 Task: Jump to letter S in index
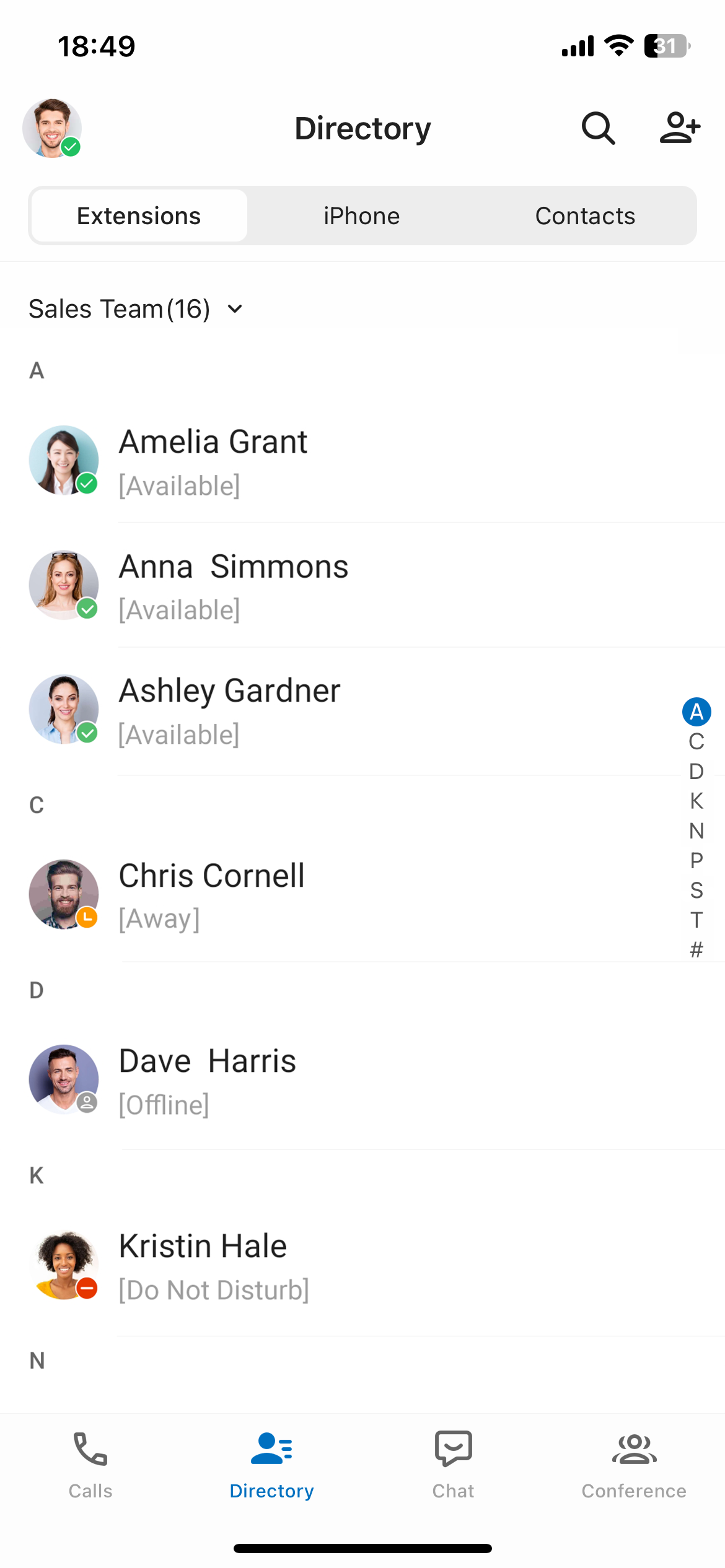[696, 891]
